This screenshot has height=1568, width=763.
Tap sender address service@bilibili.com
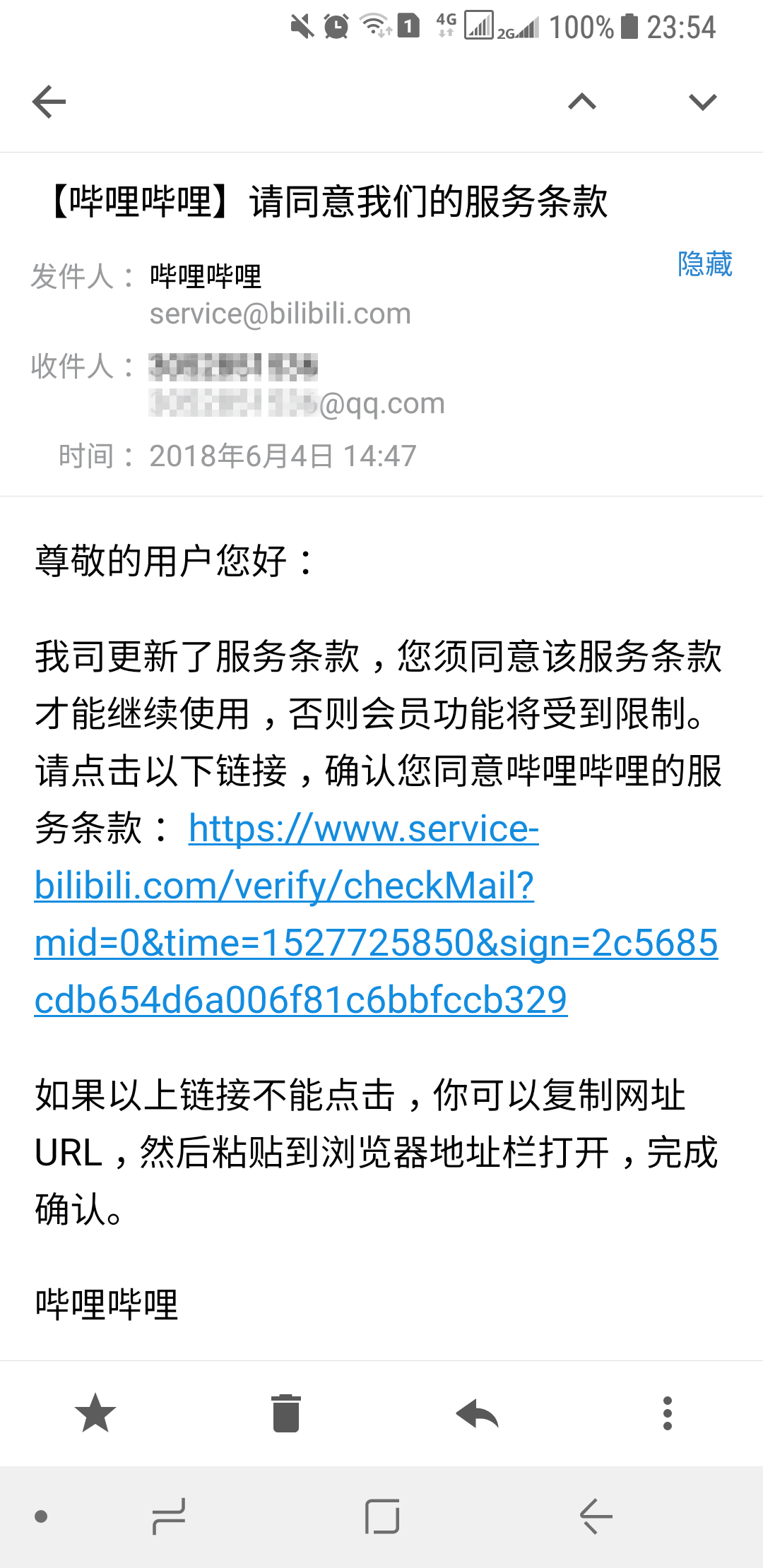click(x=280, y=314)
